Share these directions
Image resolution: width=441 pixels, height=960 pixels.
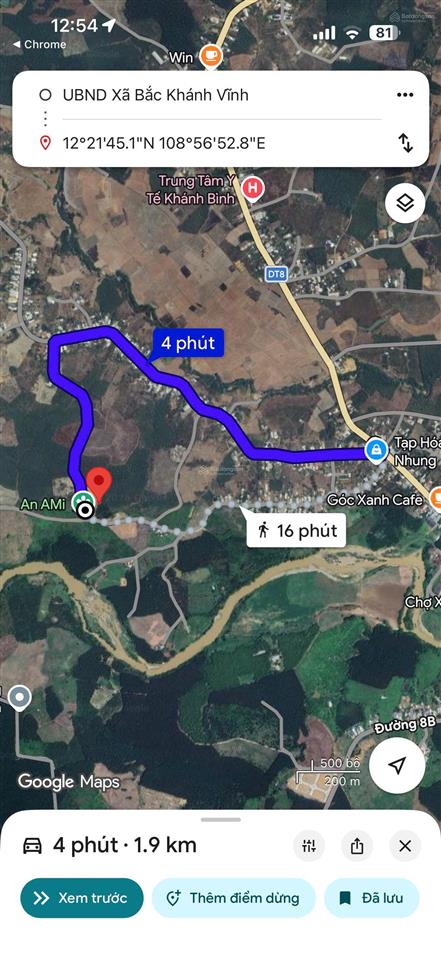[357, 846]
